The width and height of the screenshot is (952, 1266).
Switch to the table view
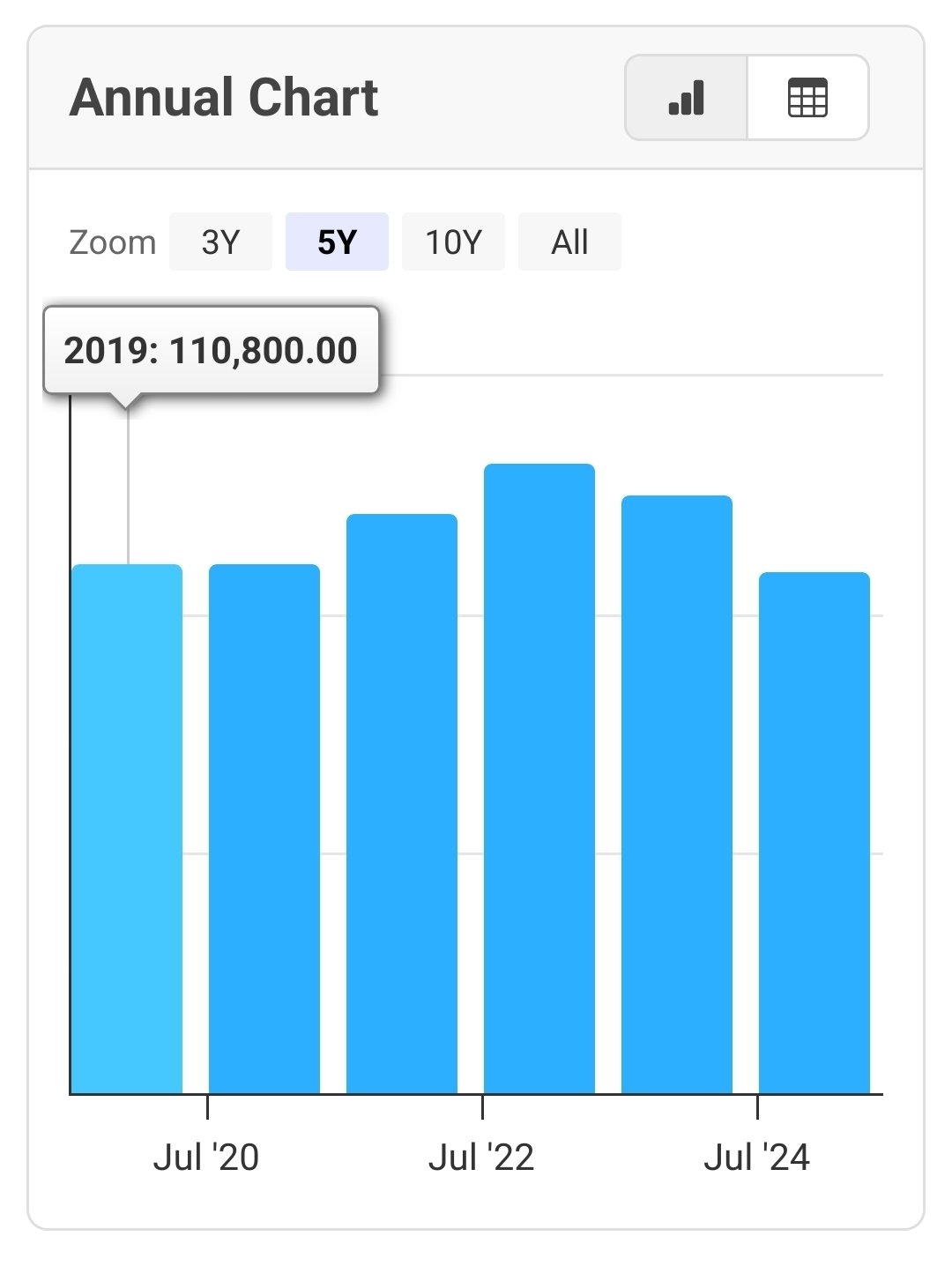[x=807, y=98]
